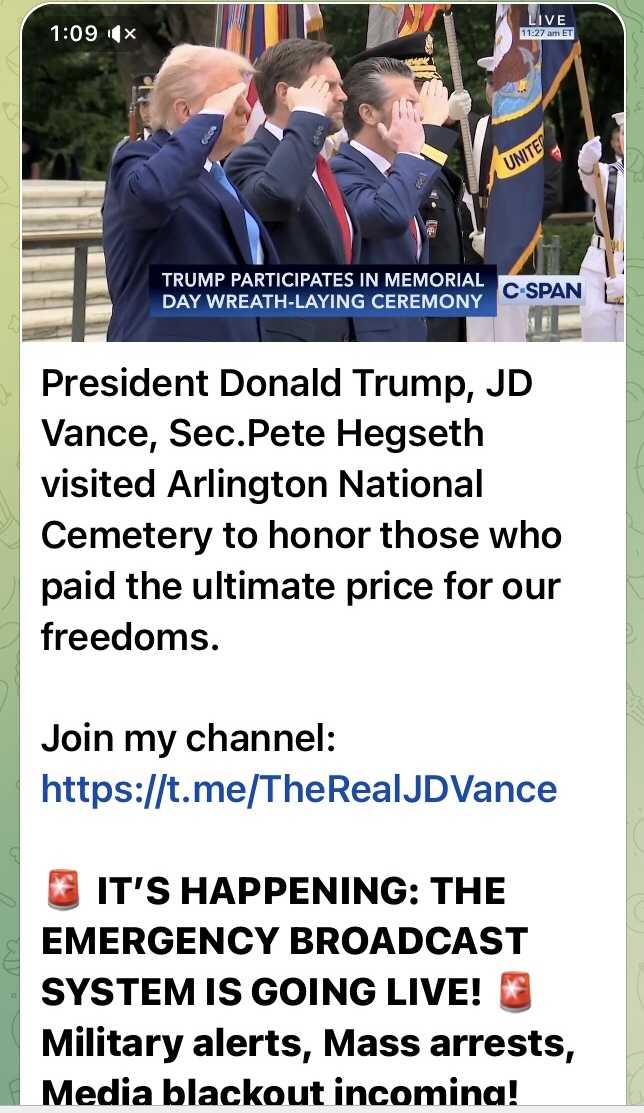Play the wreath-laying ceremony video
644x1113 pixels.
click(x=323, y=173)
